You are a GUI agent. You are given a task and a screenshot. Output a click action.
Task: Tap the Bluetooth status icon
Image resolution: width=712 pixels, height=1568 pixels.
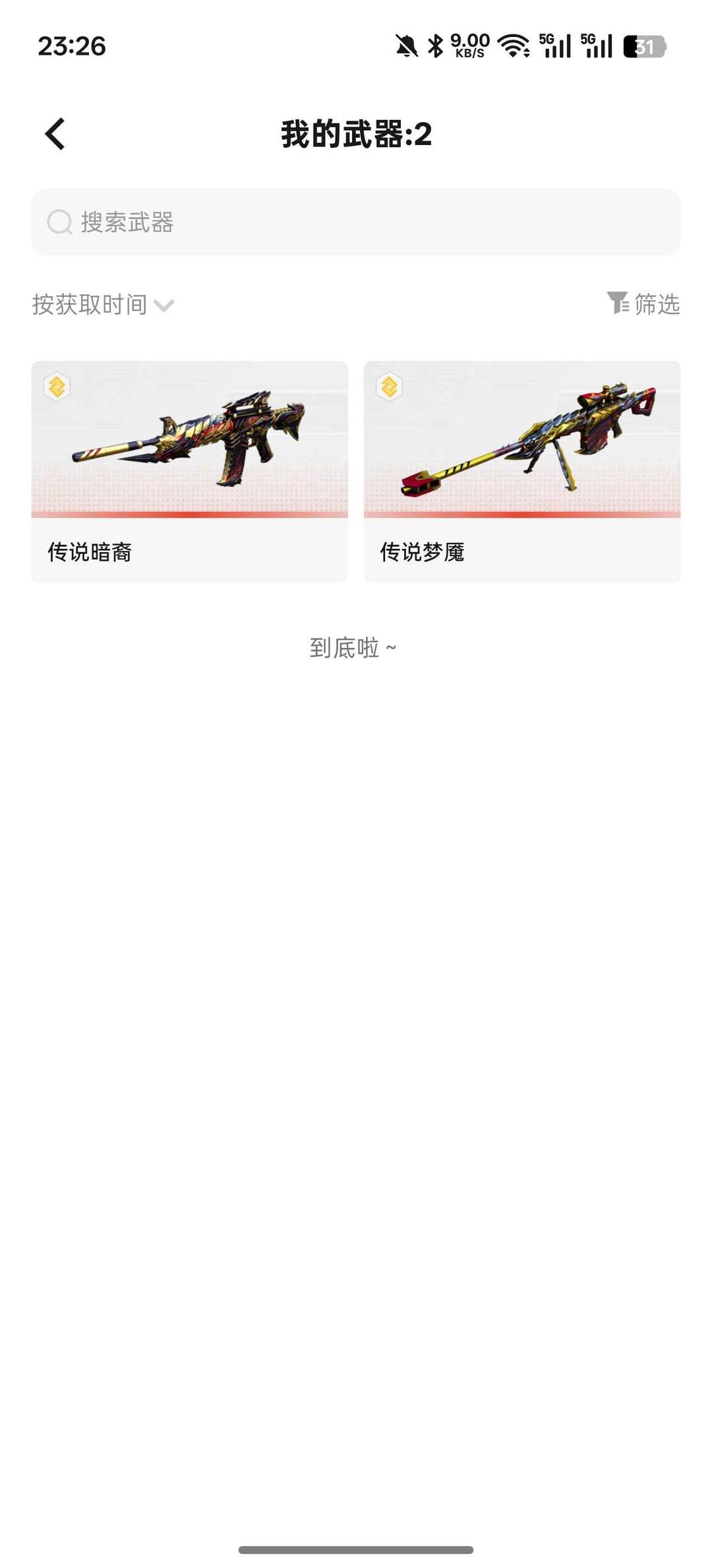click(x=434, y=46)
